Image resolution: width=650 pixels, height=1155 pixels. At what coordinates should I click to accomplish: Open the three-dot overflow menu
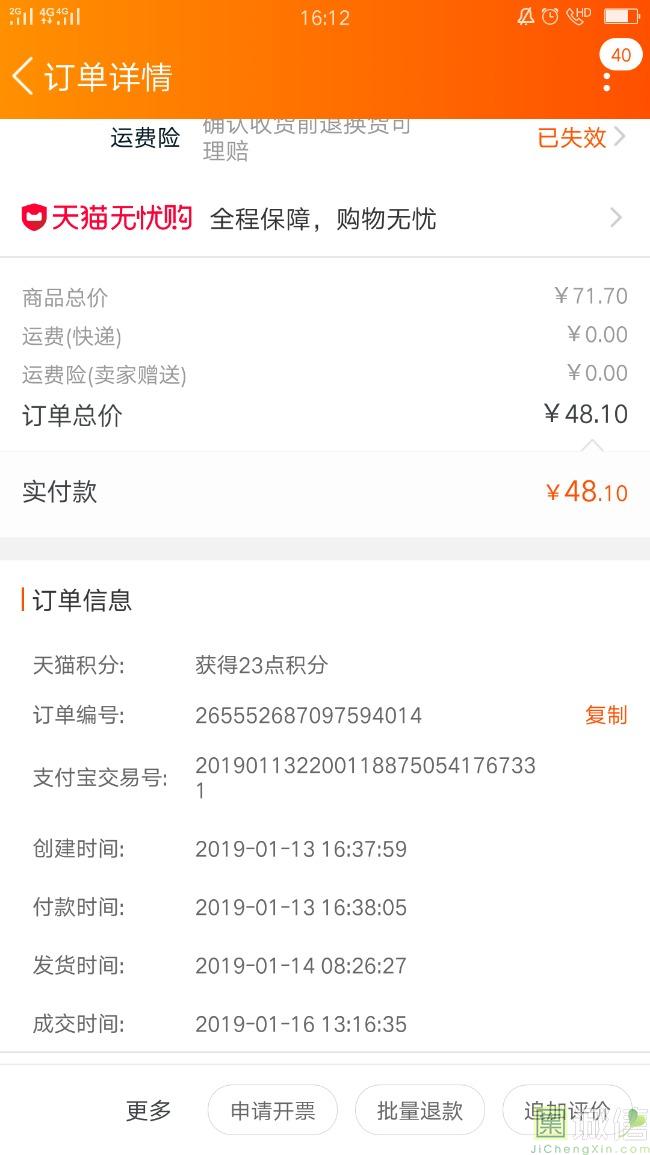pos(607,80)
